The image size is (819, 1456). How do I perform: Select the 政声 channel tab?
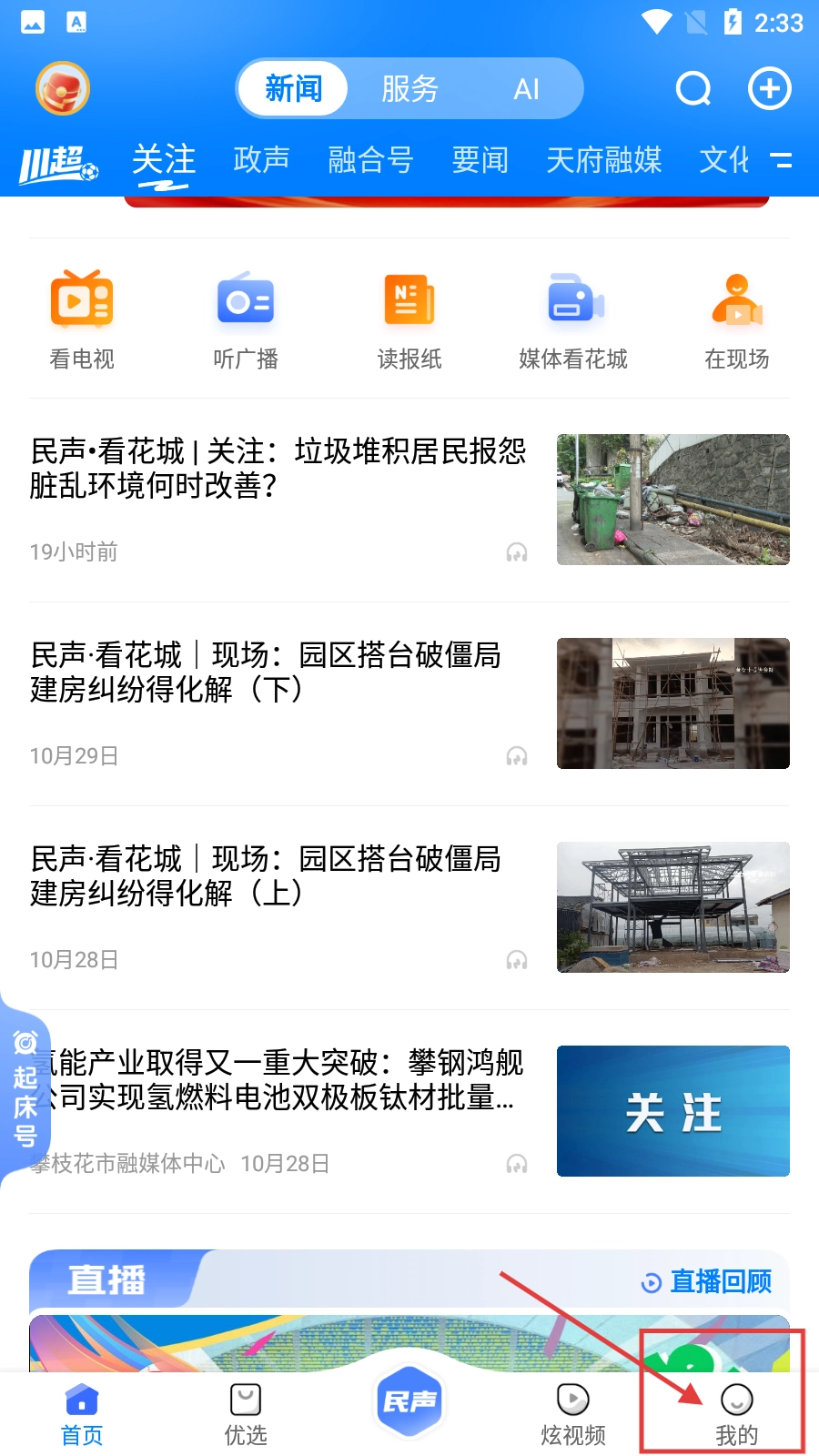tap(261, 160)
